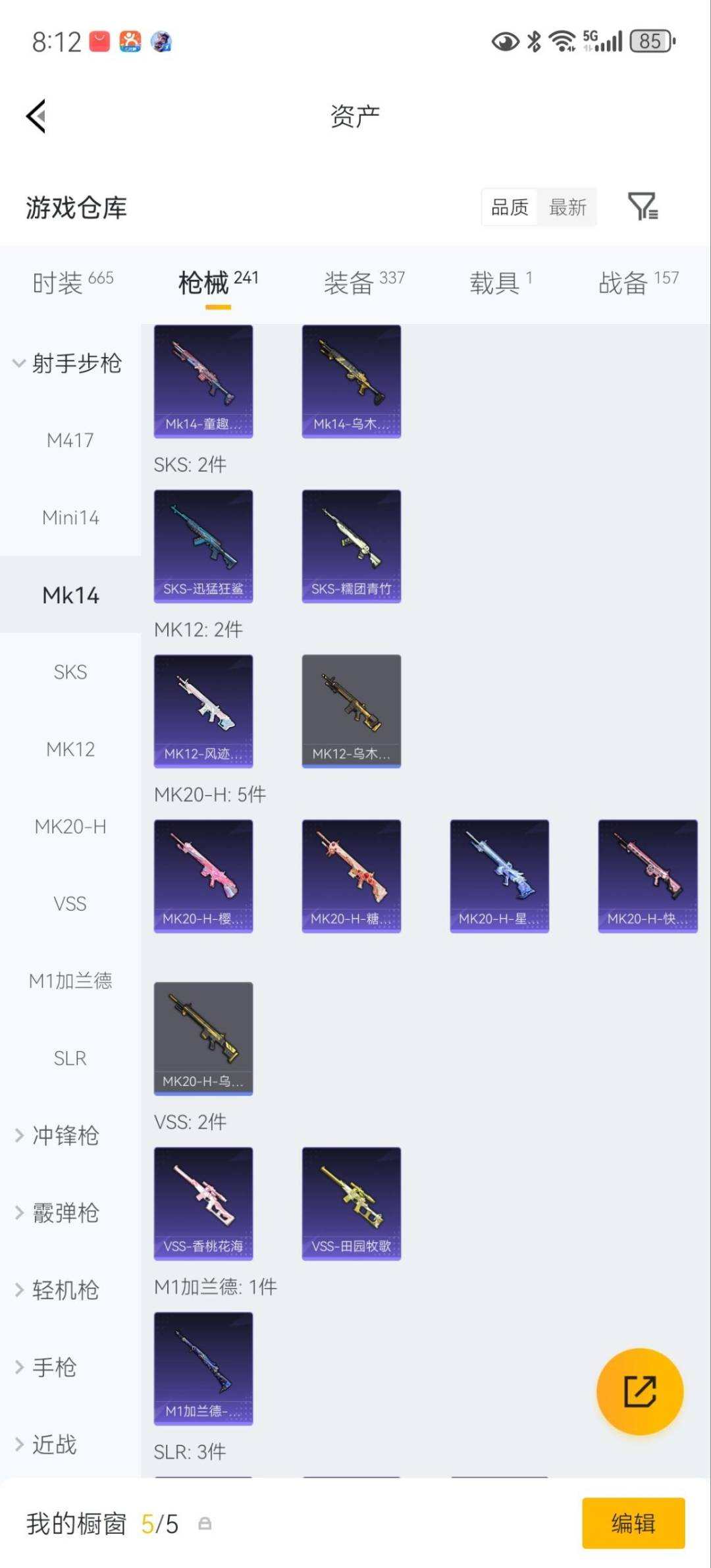Expand the 霰弹枪 category
This screenshot has height=1568, width=711.
[x=59, y=1212]
